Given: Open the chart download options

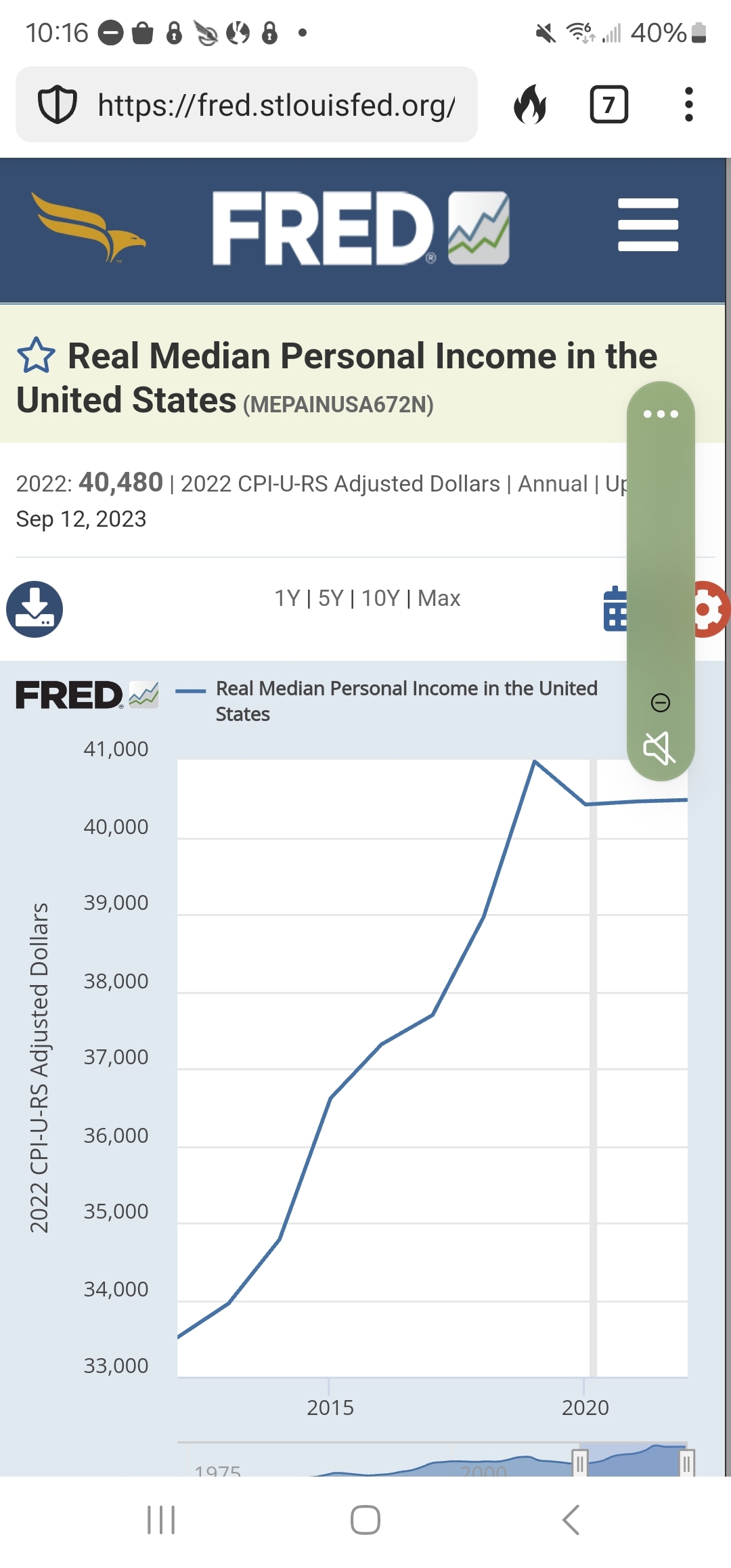Looking at the screenshot, I should [x=35, y=608].
